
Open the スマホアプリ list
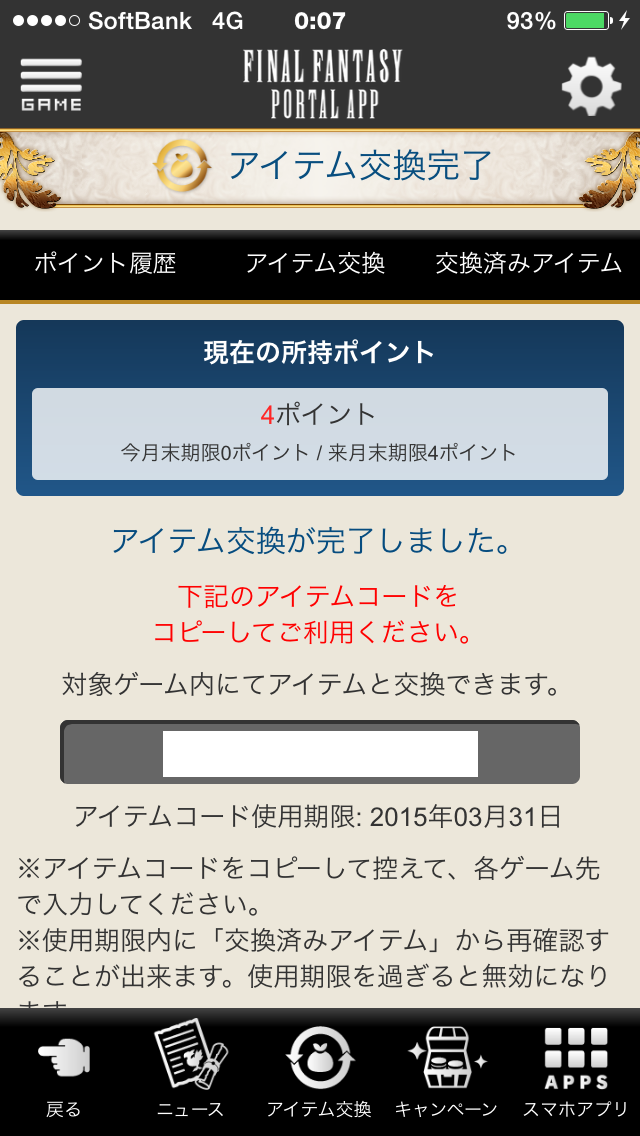576,1072
